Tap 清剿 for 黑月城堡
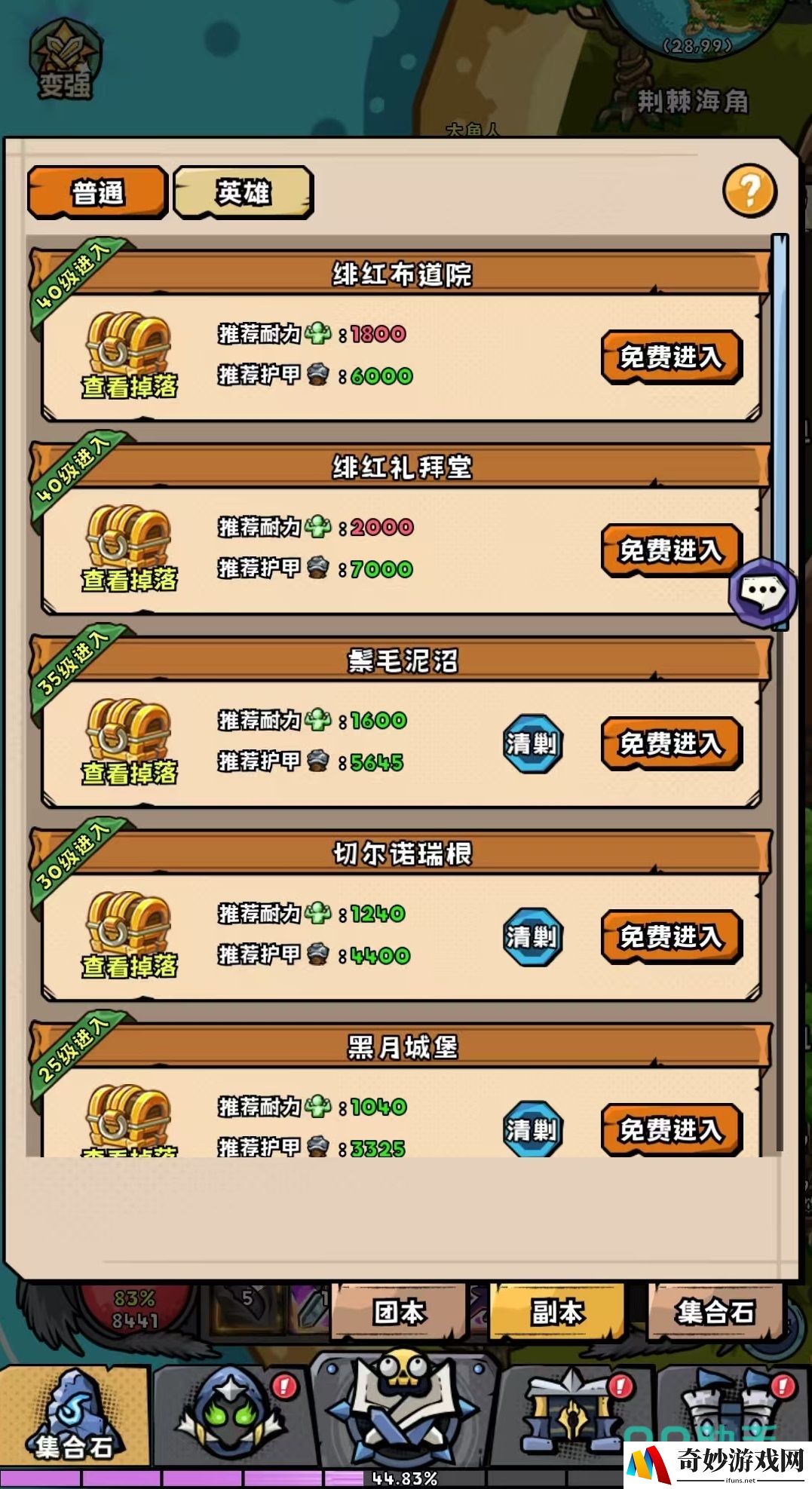The height and width of the screenshot is (1489, 812). pyautogui.click(x=532, y=1129)
